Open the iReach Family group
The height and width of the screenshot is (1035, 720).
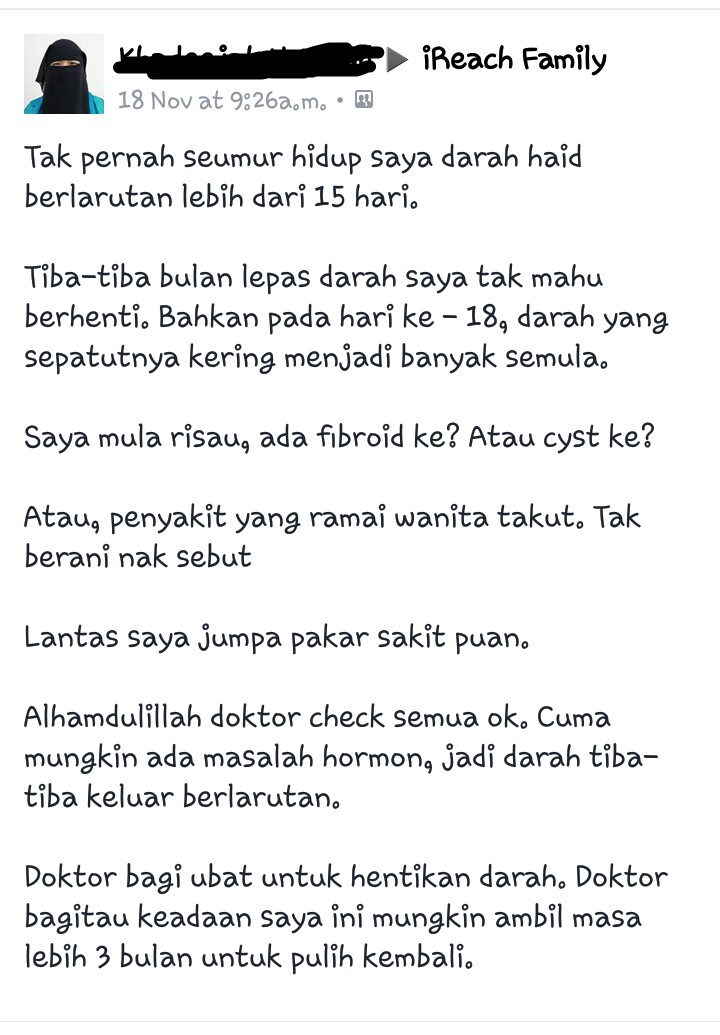(x=514, y=60)
